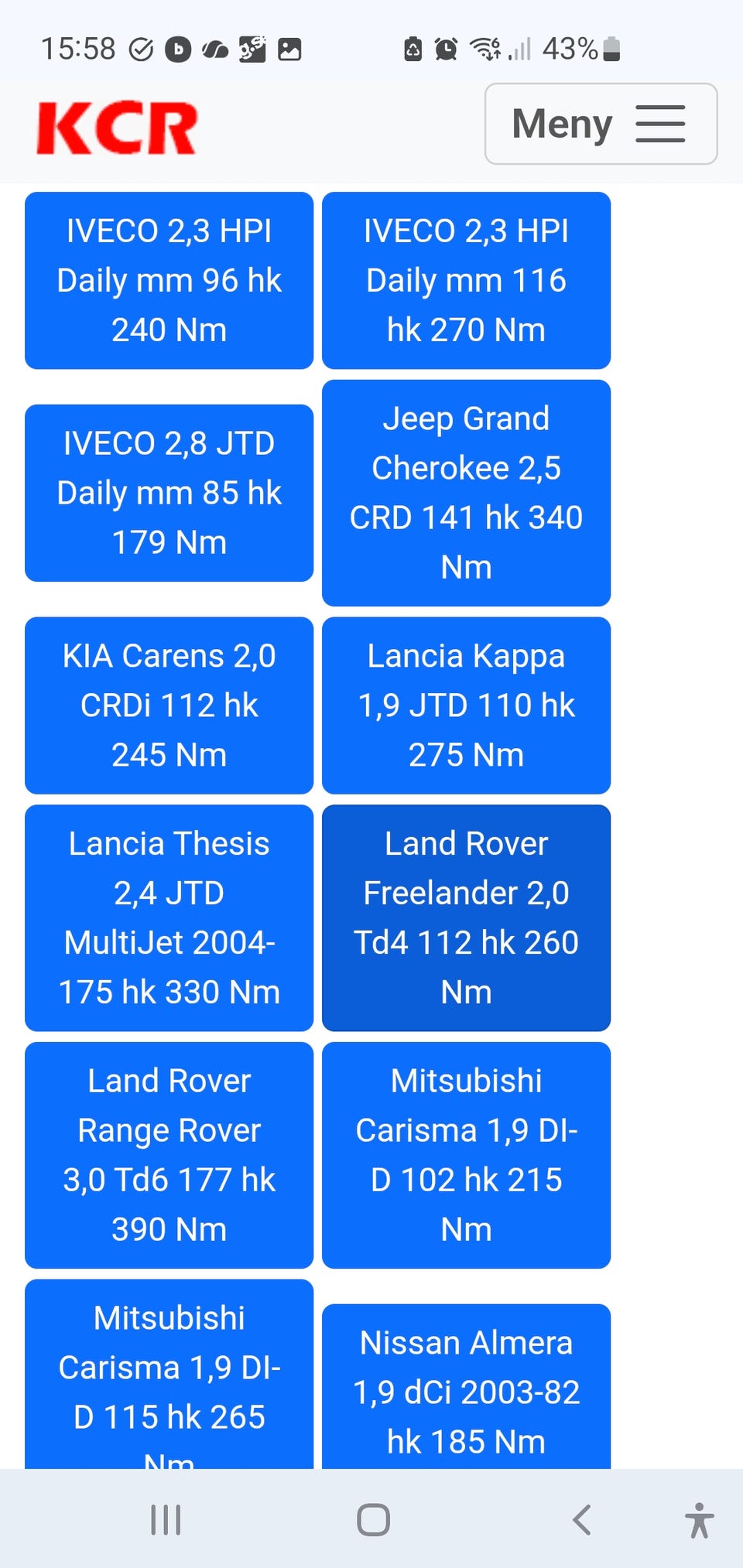Select IVECO 2,3 HPI Daily 116 hk

(466, 280)
